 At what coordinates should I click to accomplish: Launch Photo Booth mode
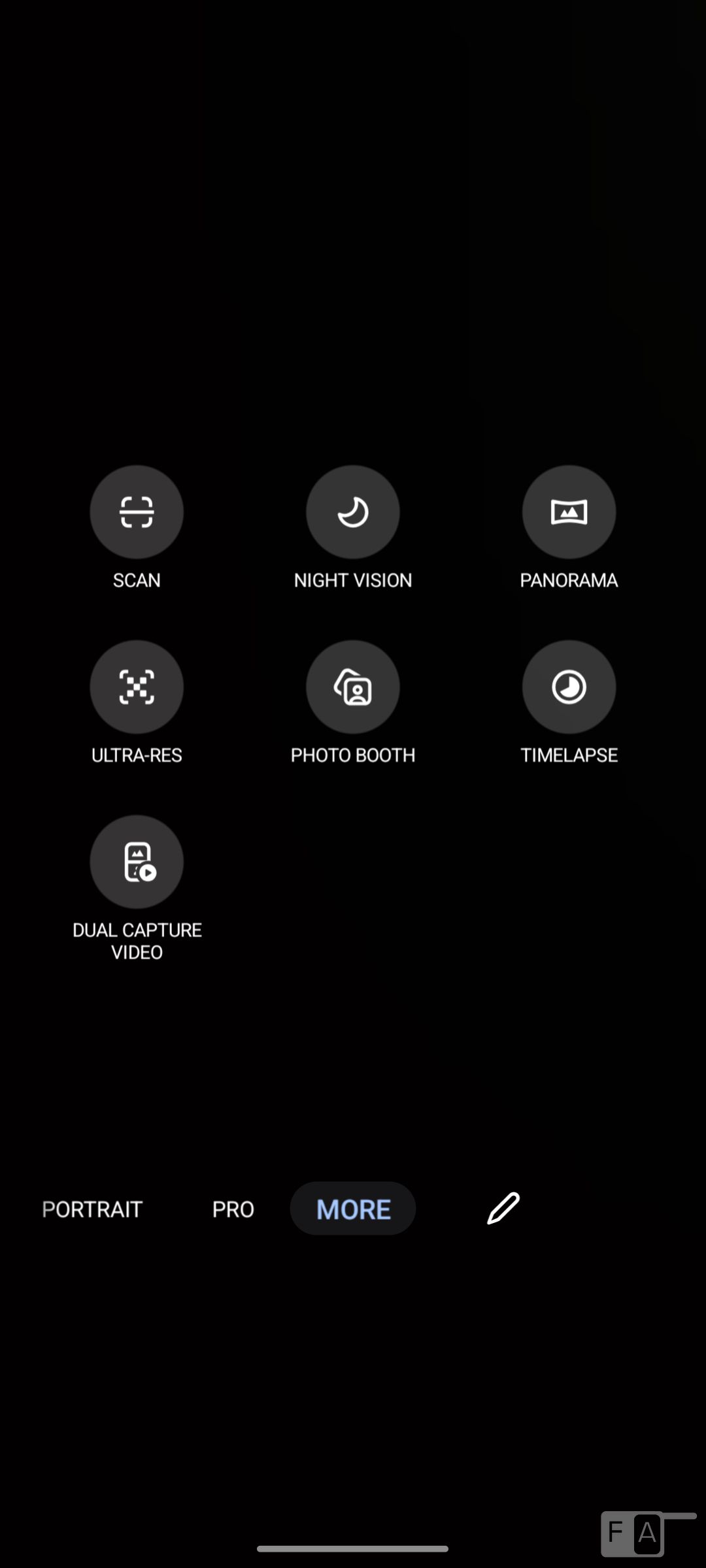pyautogui.click(x=353, y=687)
